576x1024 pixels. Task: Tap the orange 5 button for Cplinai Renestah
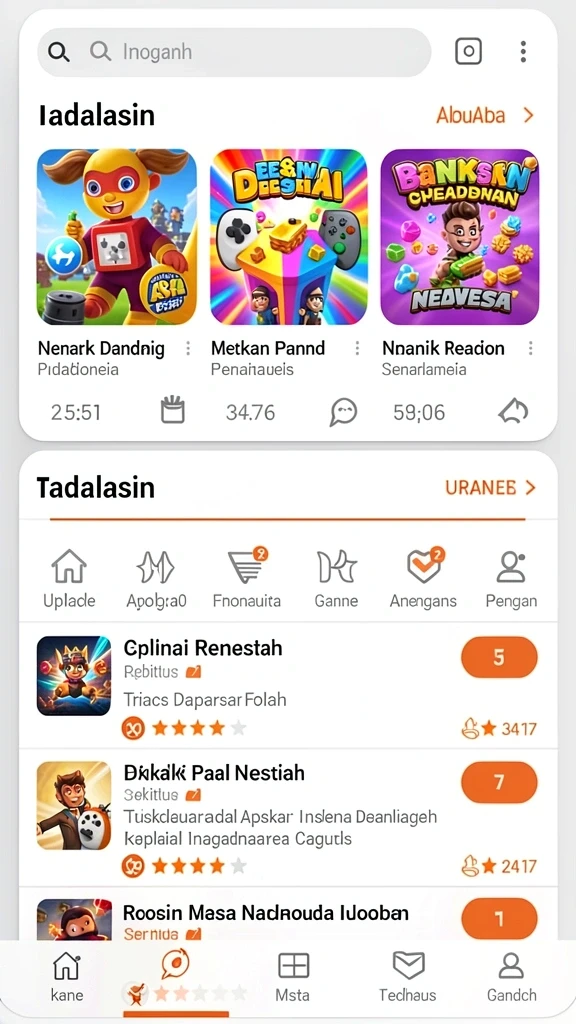coord(499,657)
